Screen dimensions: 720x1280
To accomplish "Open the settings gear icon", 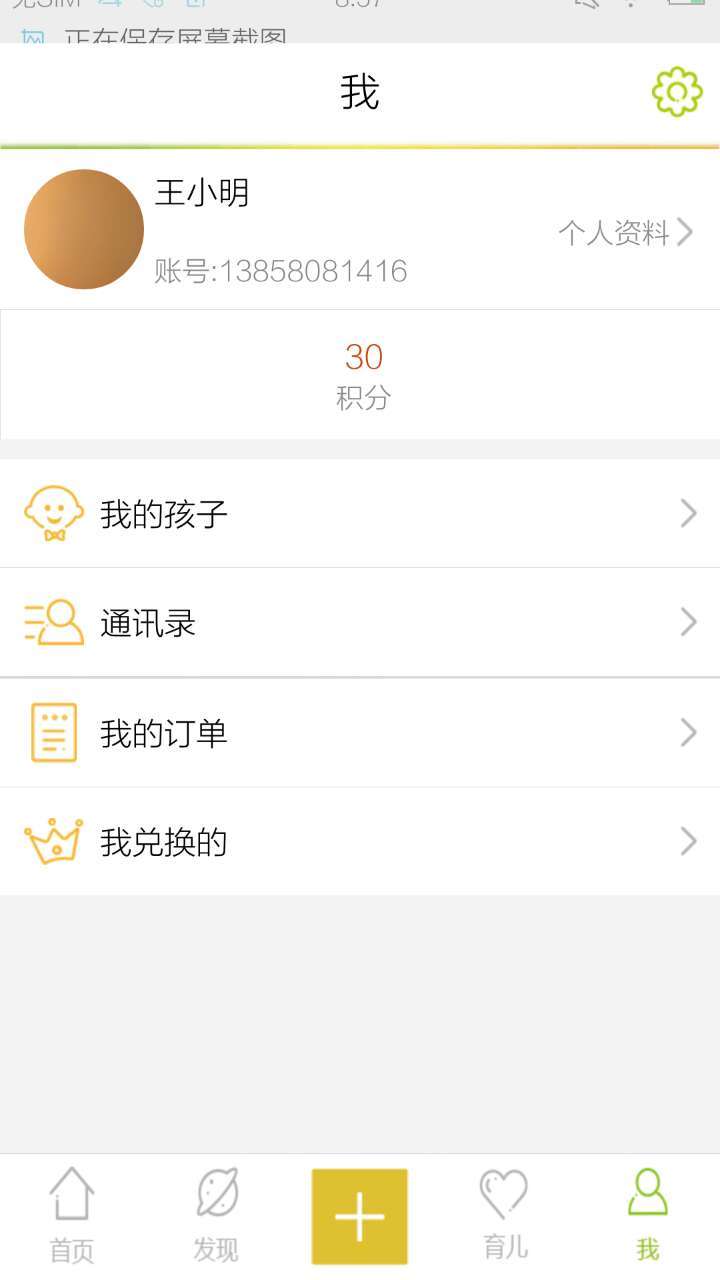I will [677, 91].
